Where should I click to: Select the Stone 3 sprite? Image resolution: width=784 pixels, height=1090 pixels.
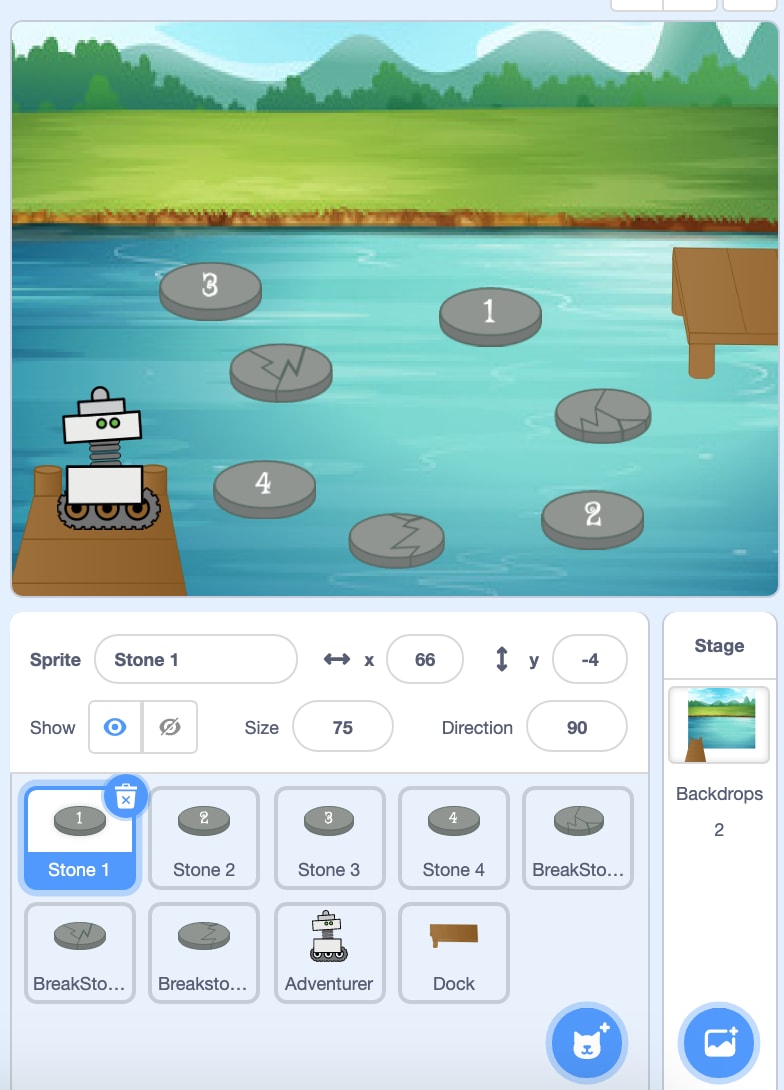[x=329, y=838]
